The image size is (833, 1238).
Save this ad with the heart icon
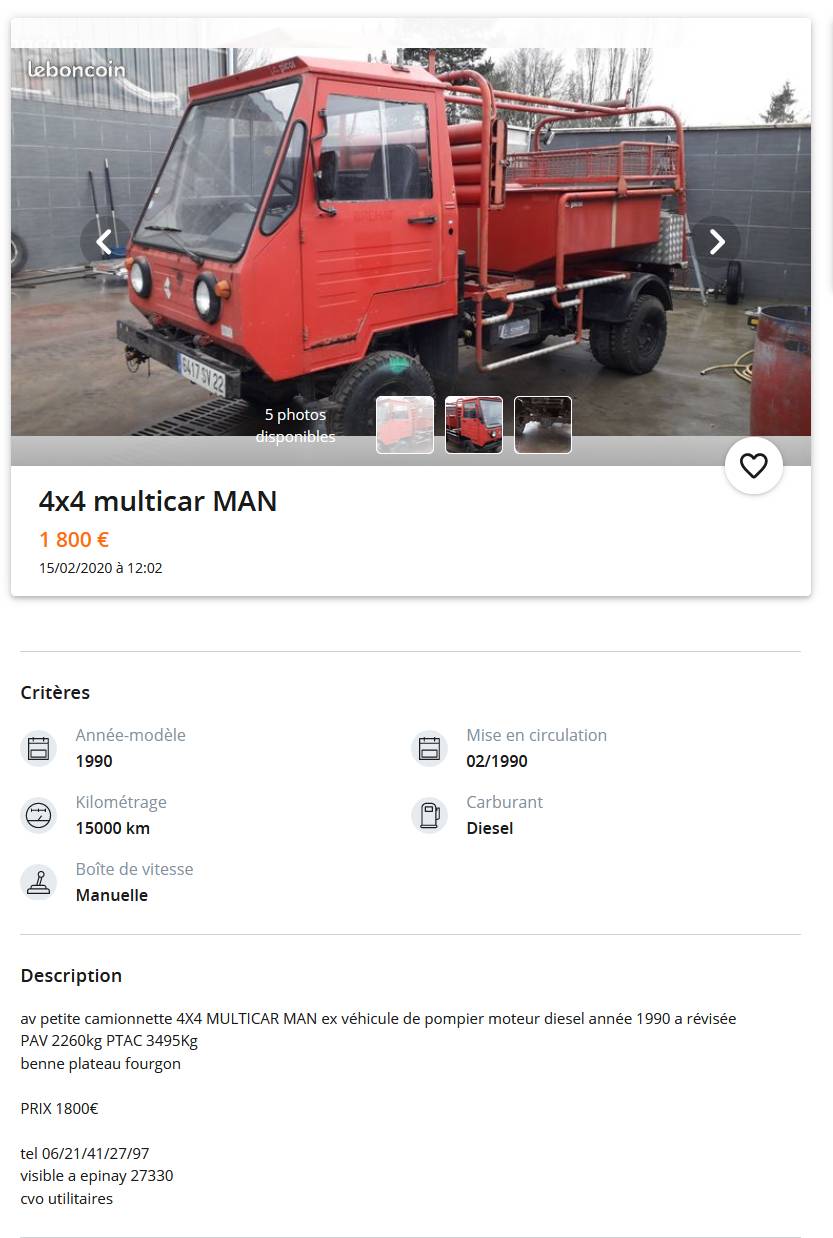click(753, 465)
